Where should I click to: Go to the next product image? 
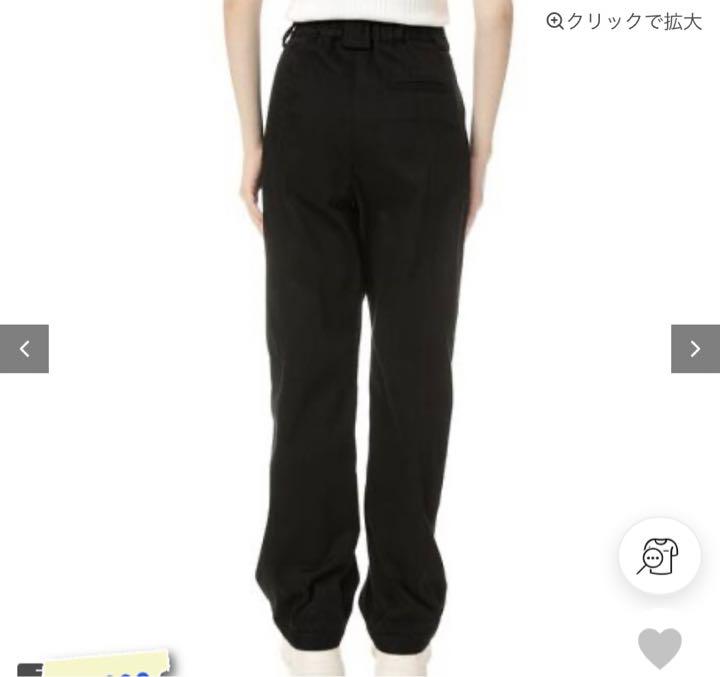pos(695,349)
